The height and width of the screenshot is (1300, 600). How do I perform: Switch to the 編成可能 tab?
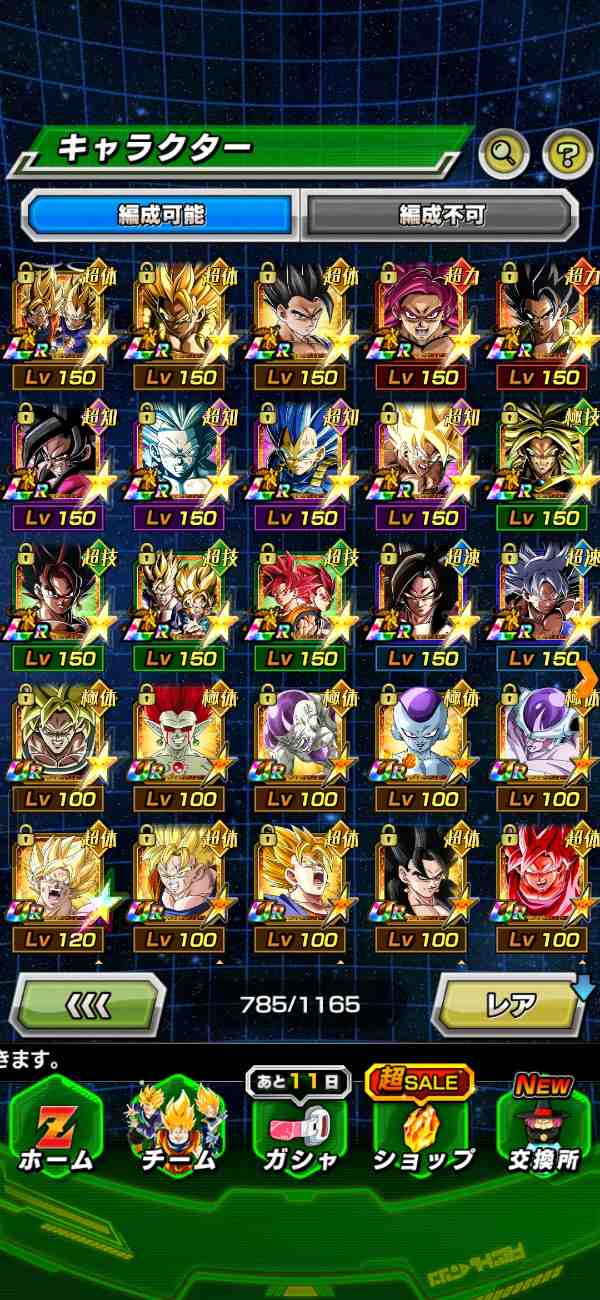pos(162,214)
